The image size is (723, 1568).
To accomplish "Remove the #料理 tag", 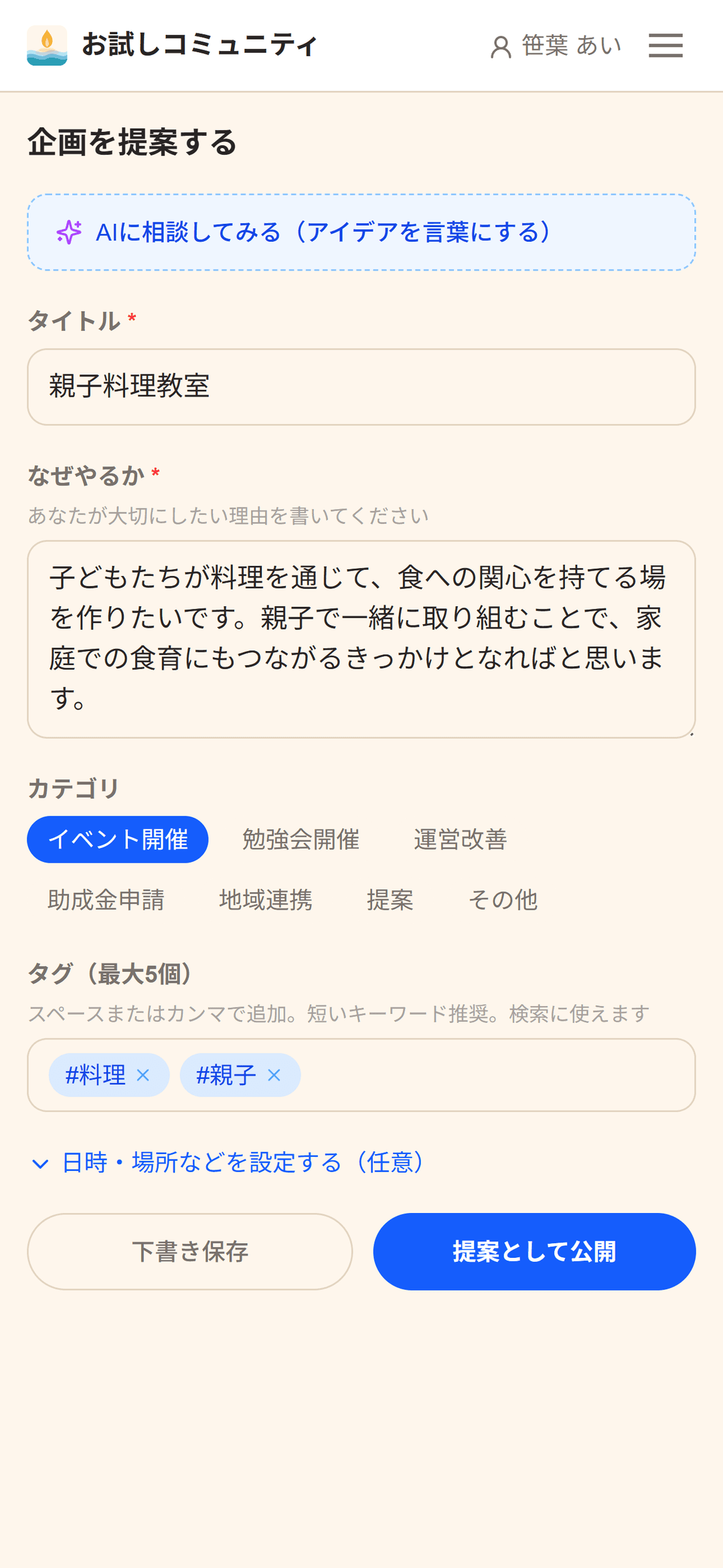I will tap(144, 1074).
